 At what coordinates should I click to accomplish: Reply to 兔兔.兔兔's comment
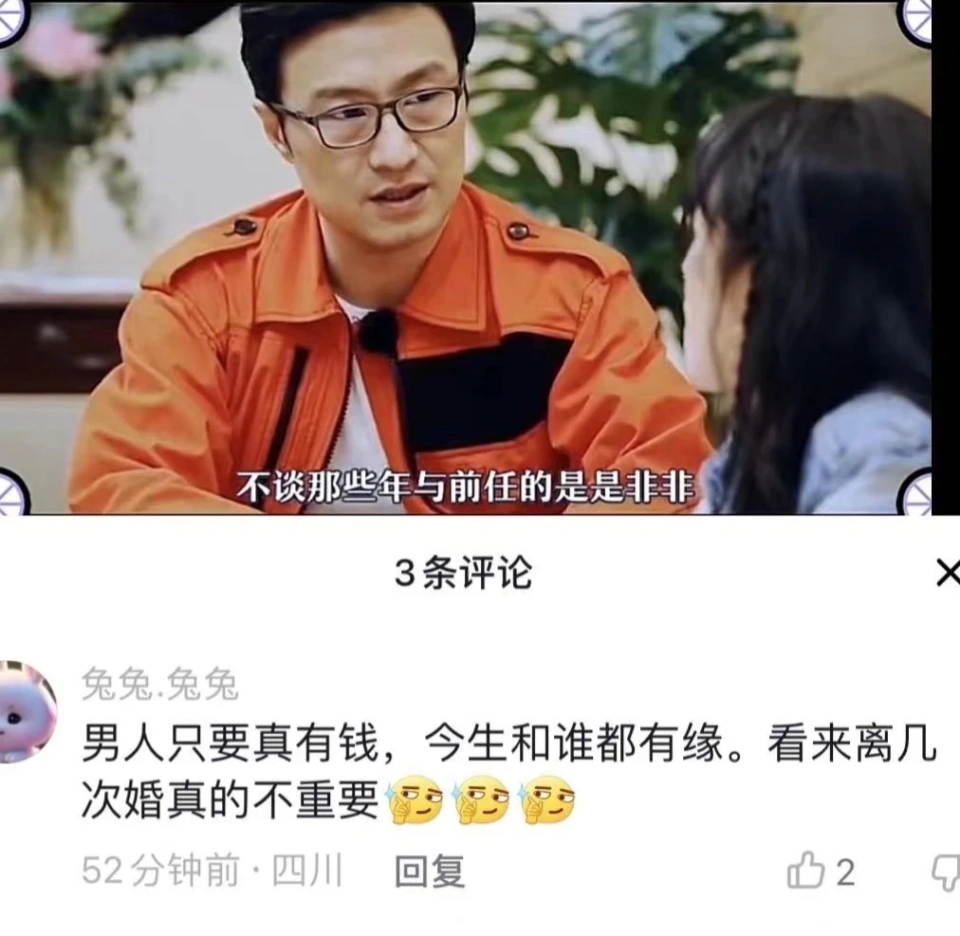coord(429,872)
